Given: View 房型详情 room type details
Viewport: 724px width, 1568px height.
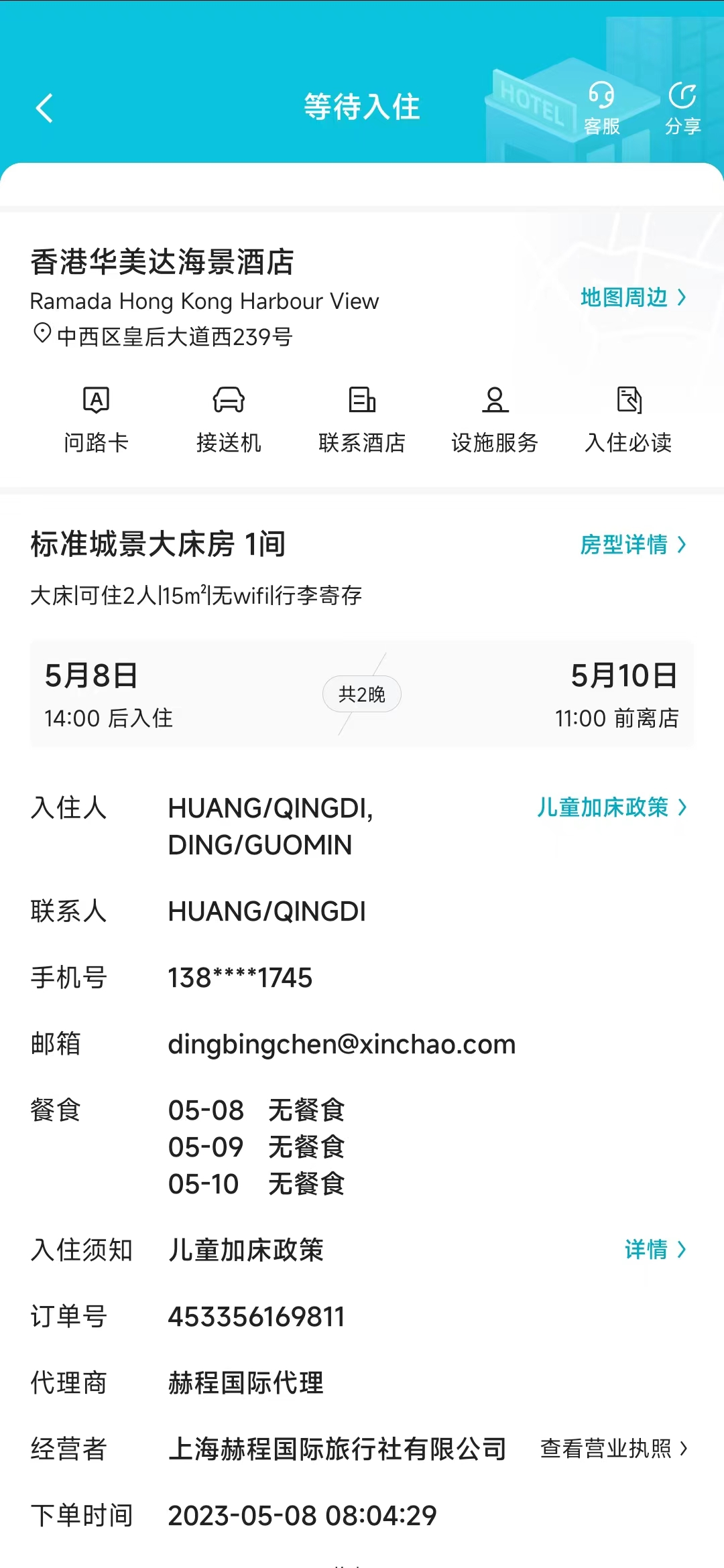Looking at the screenshot, I should coord(633,544).
